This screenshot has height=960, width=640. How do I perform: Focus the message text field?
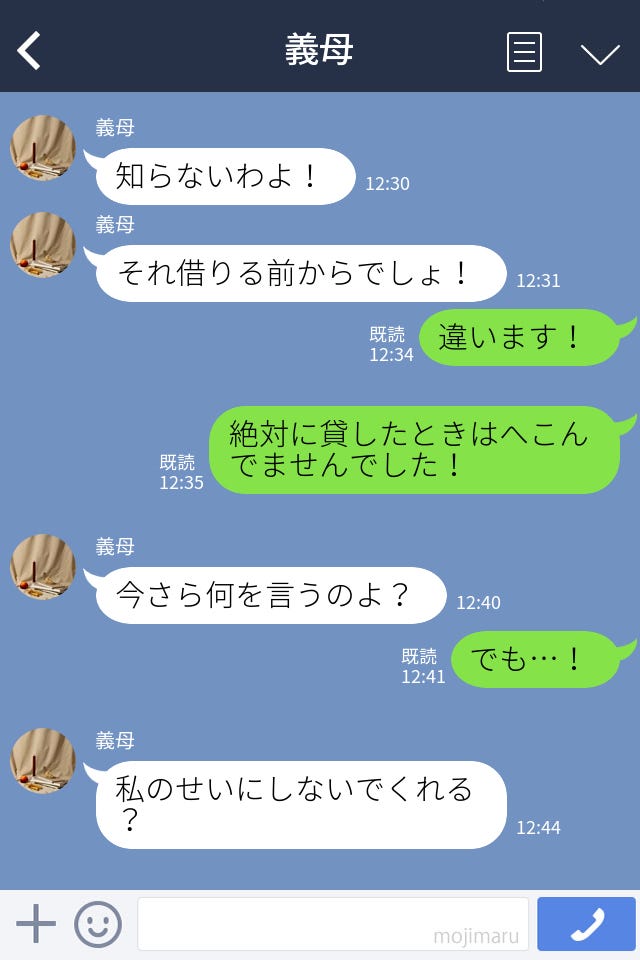click(x=332, y=923)
